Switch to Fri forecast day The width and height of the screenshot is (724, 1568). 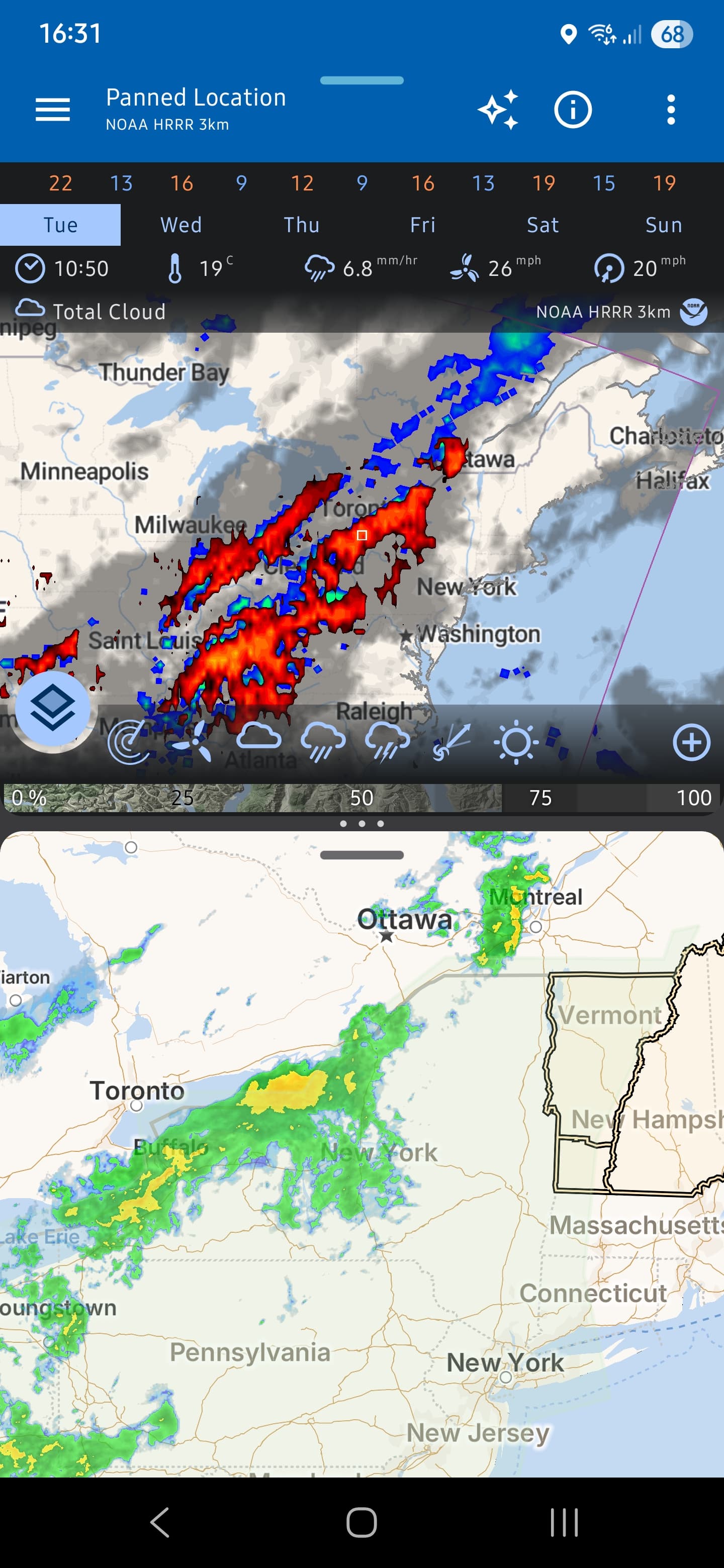click(422, 225)
